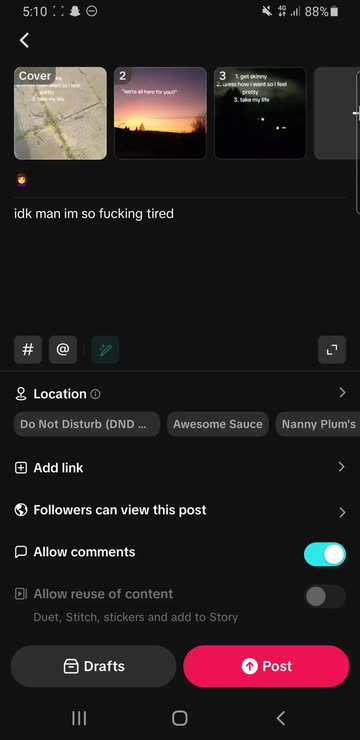This screenshot has height=740, width=360.
Task: Insert a hashtag with the # button
Action: [x=28, y=350]
